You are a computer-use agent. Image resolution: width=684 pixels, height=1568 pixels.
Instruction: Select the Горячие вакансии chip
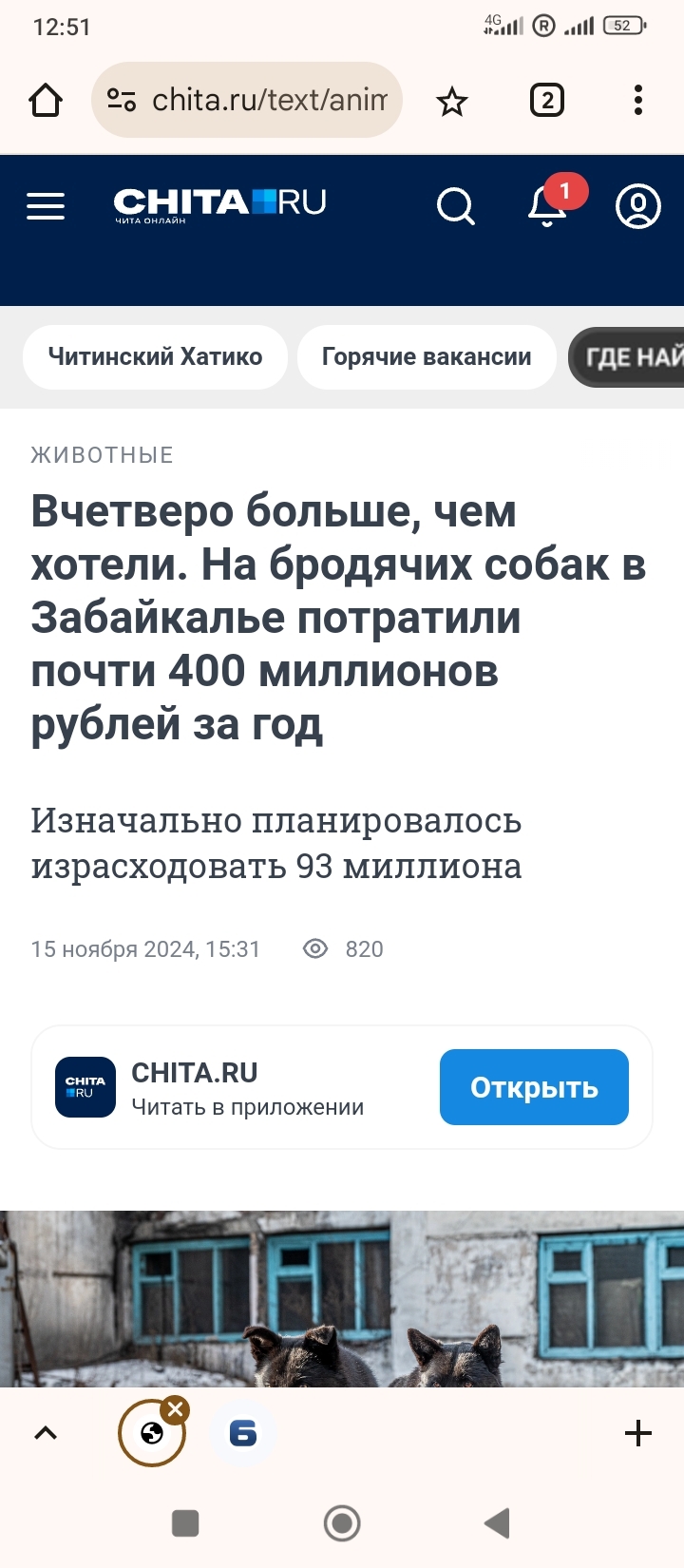[427, 356]
